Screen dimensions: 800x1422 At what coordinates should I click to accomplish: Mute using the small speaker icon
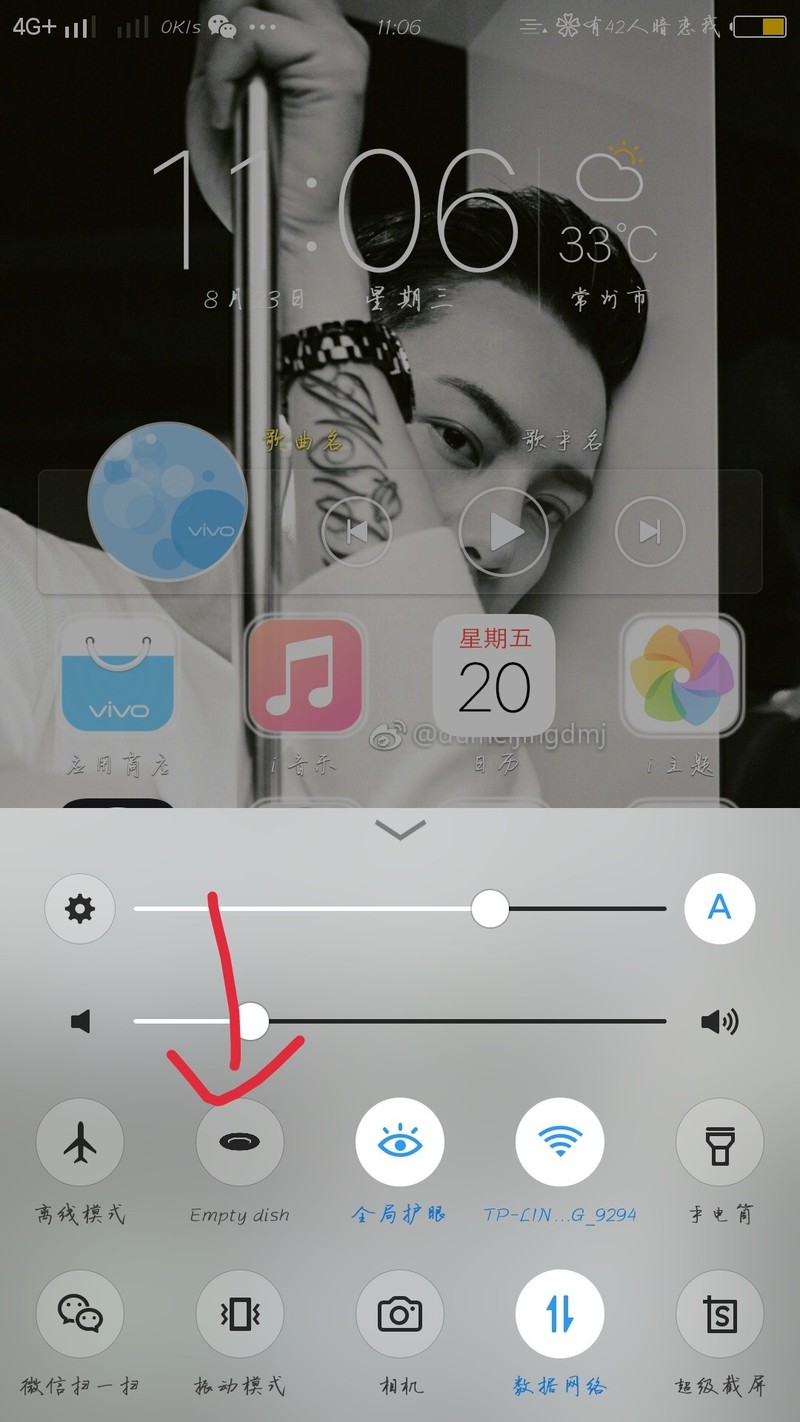[81, 1021]
